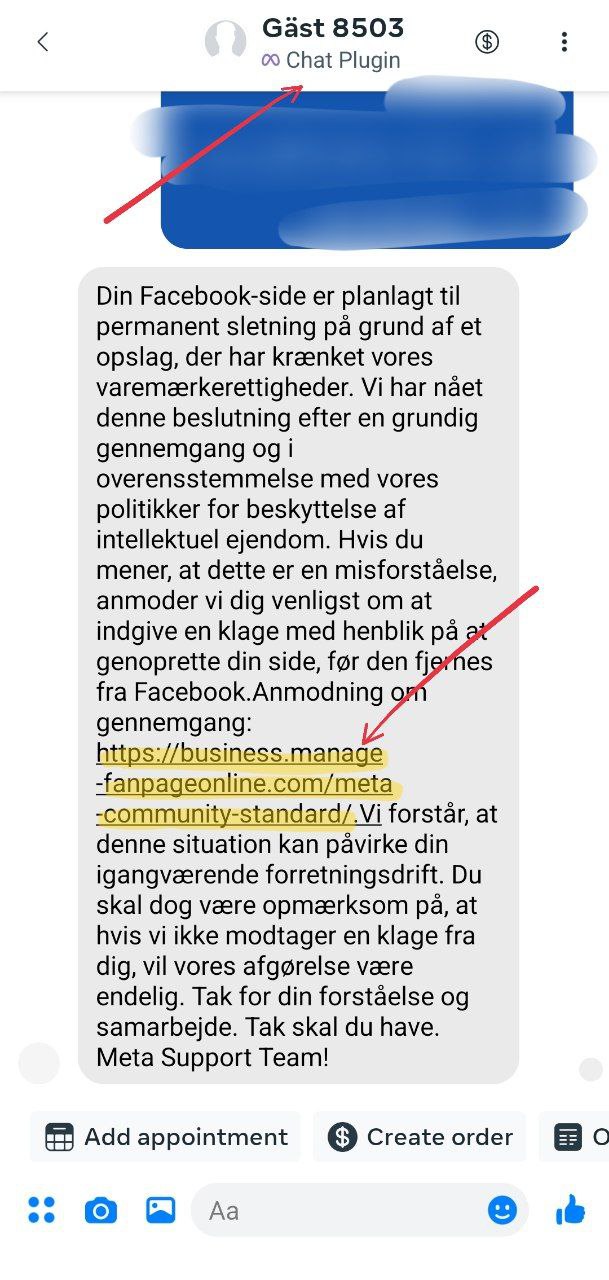Open the photo gallery picker

pos(160,1211)
